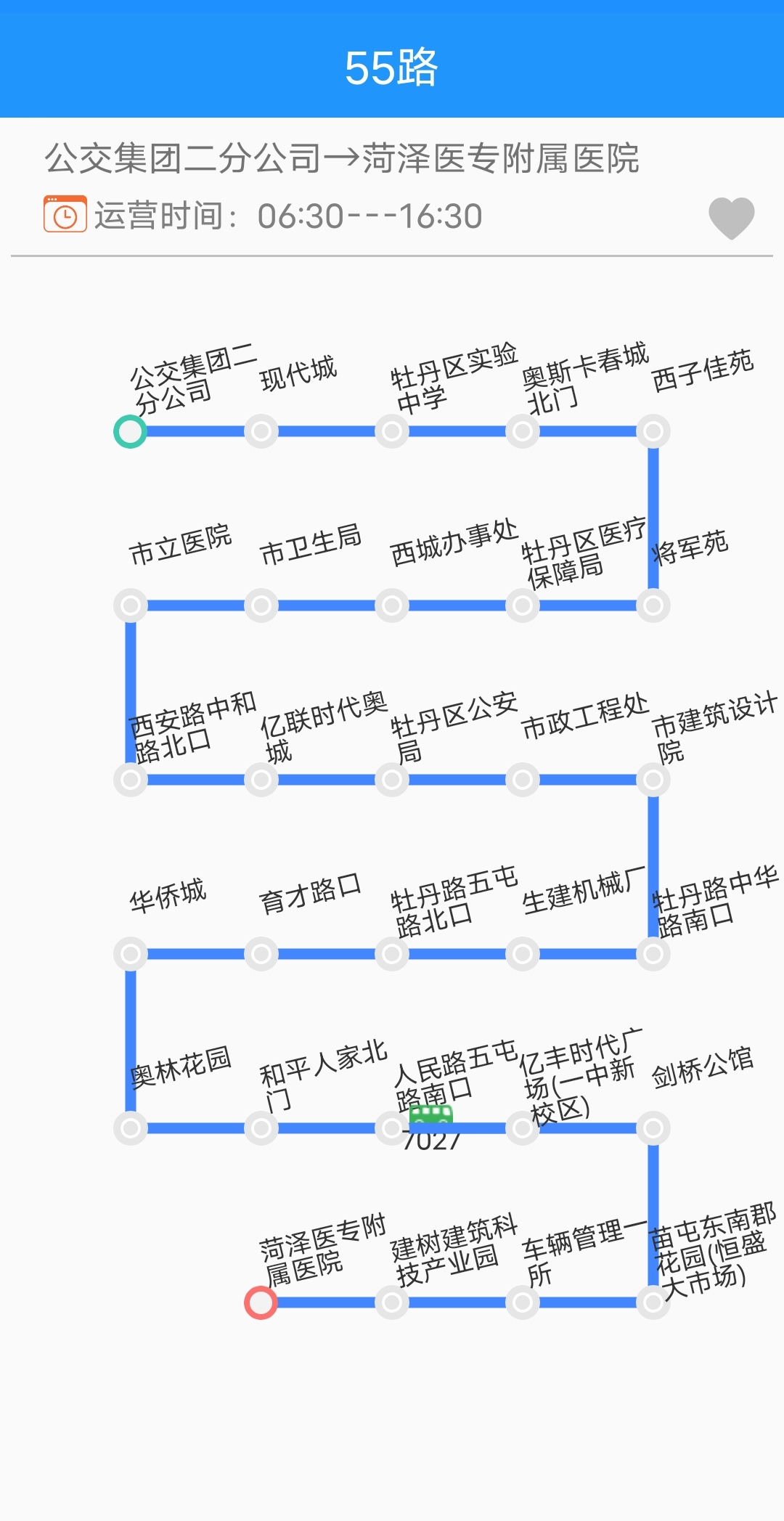The image size is (784, 1521).
Task: Select the 市政工程处 stop node
Action: tap(523, 780)
